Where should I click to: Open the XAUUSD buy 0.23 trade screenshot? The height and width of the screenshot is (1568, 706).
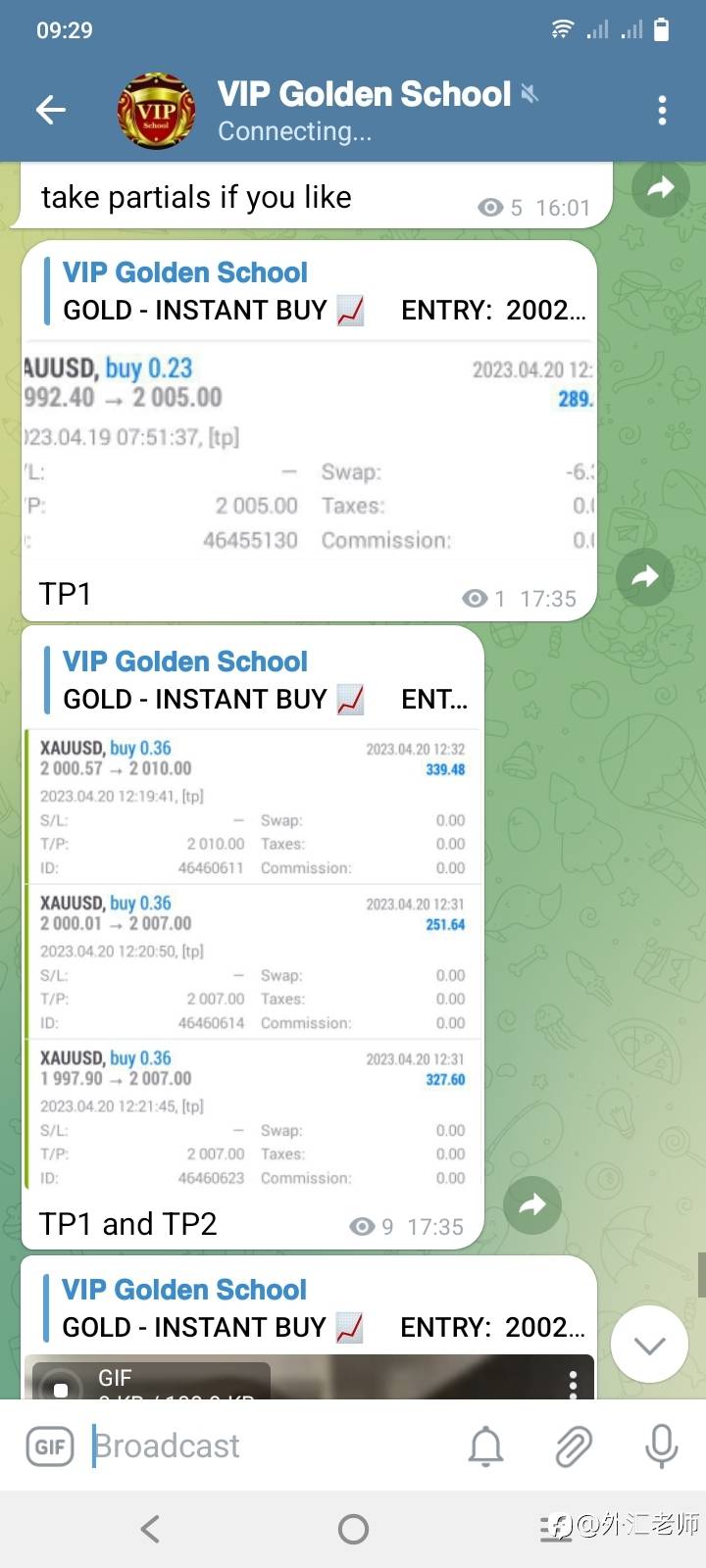(308, 456)
